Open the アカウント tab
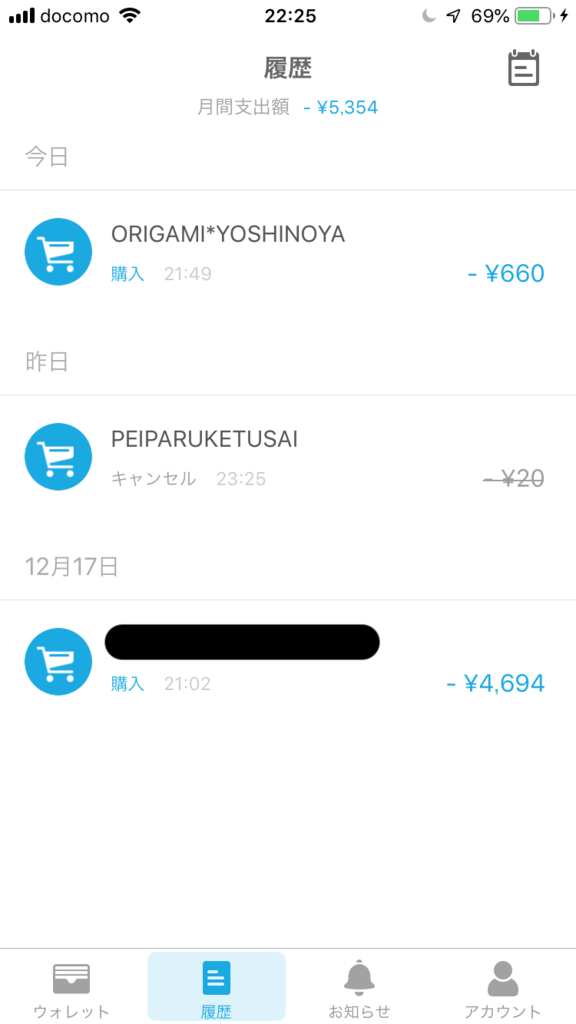The width and height of the screenshot is (576, 1024). click(503, 987)
